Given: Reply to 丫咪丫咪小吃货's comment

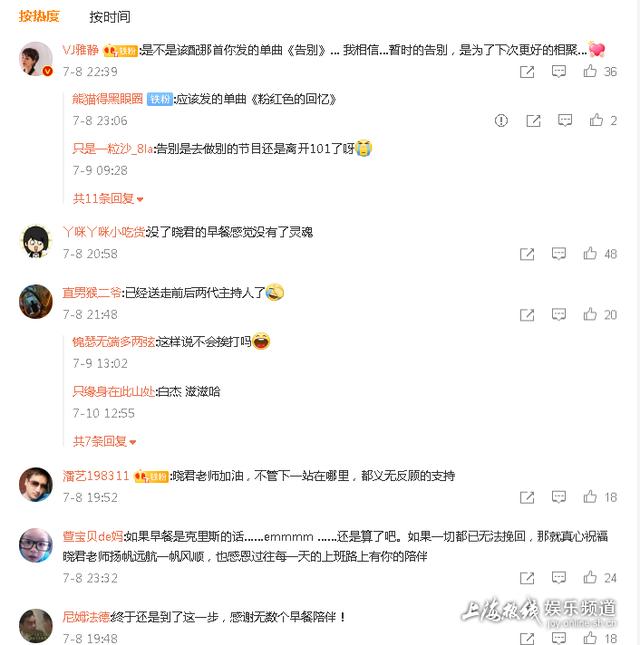Looking at the screenshot, I should [559, 255].
